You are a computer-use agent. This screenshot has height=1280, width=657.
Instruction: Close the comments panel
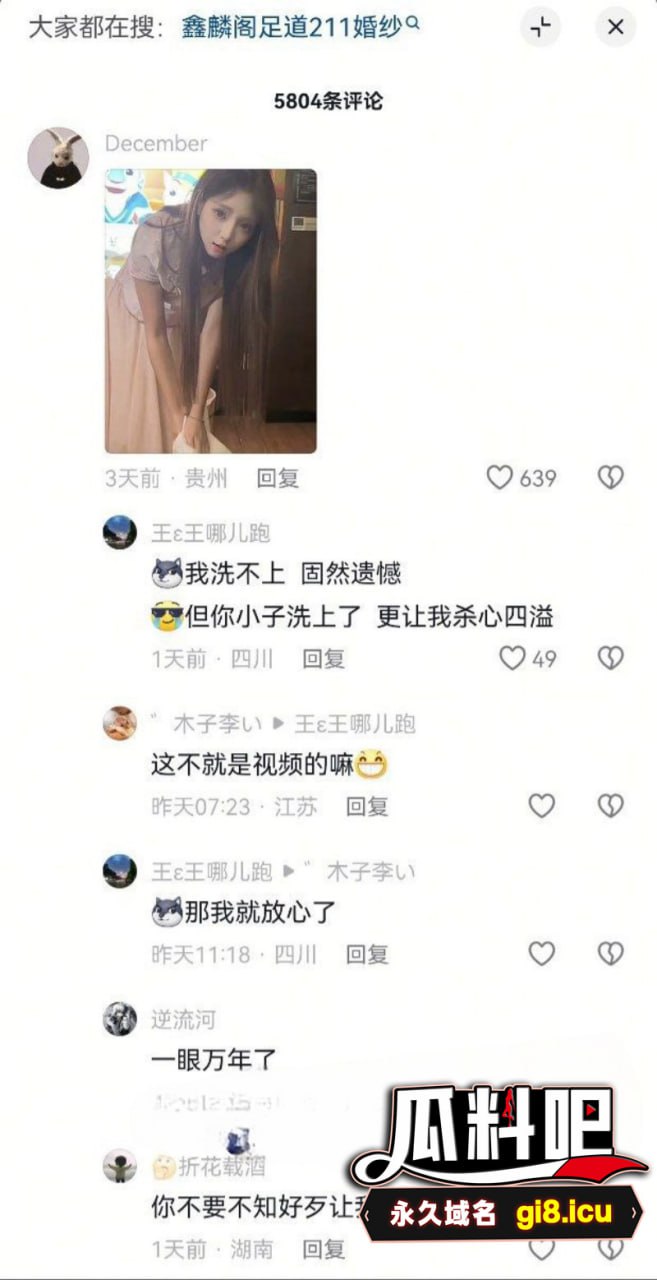pyautogui.click(x=615, y=28)
